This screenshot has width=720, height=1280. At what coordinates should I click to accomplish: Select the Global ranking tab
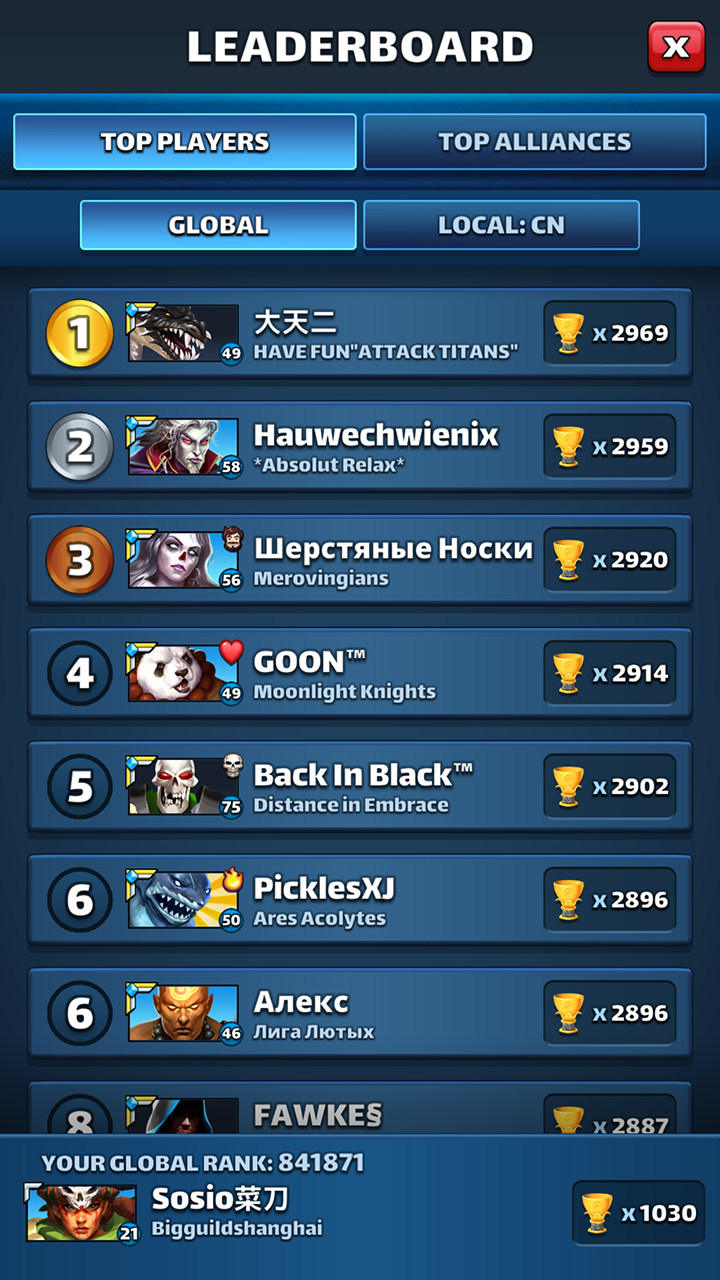[x=218, y=225]
